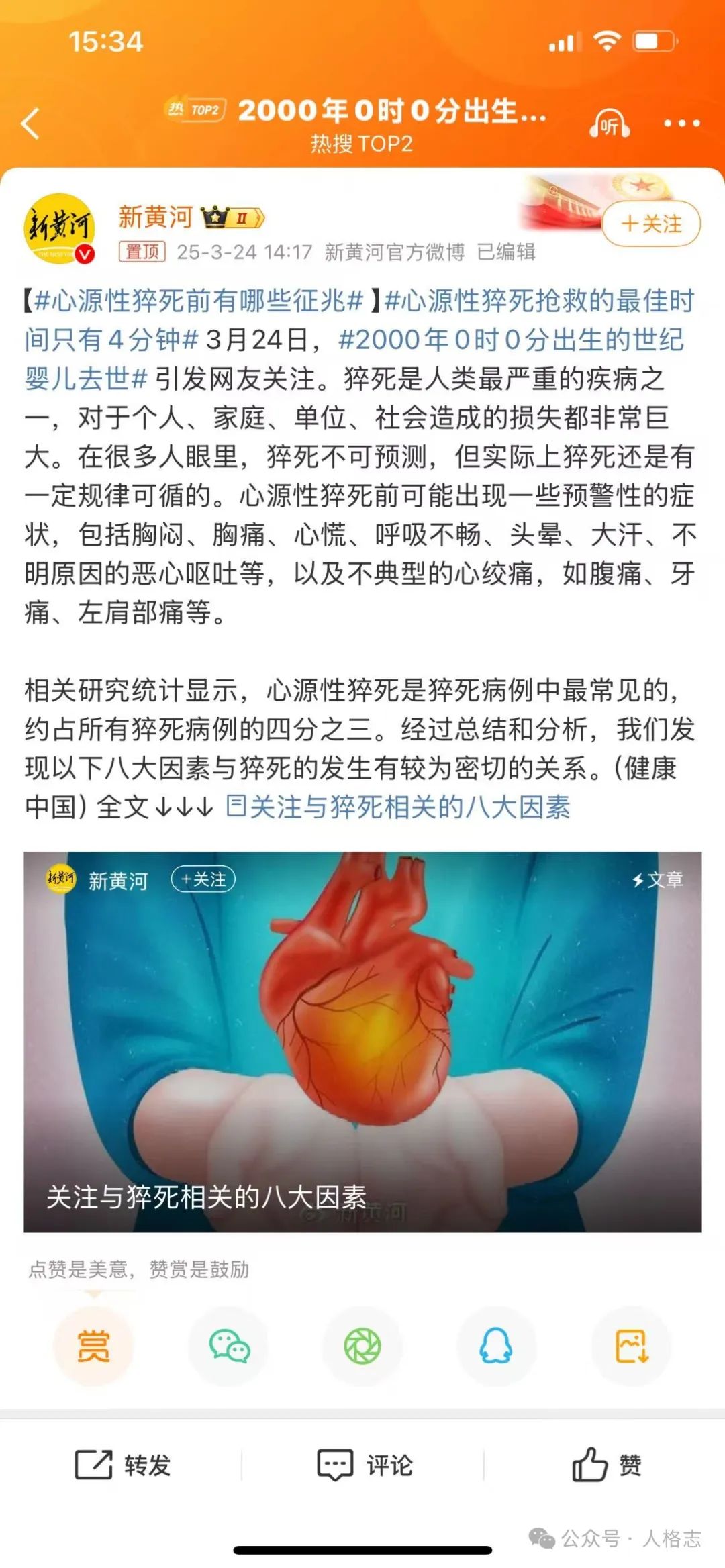725x1568 pixels.
Task: Share the post to WeChat
Action: [228, 1346]
